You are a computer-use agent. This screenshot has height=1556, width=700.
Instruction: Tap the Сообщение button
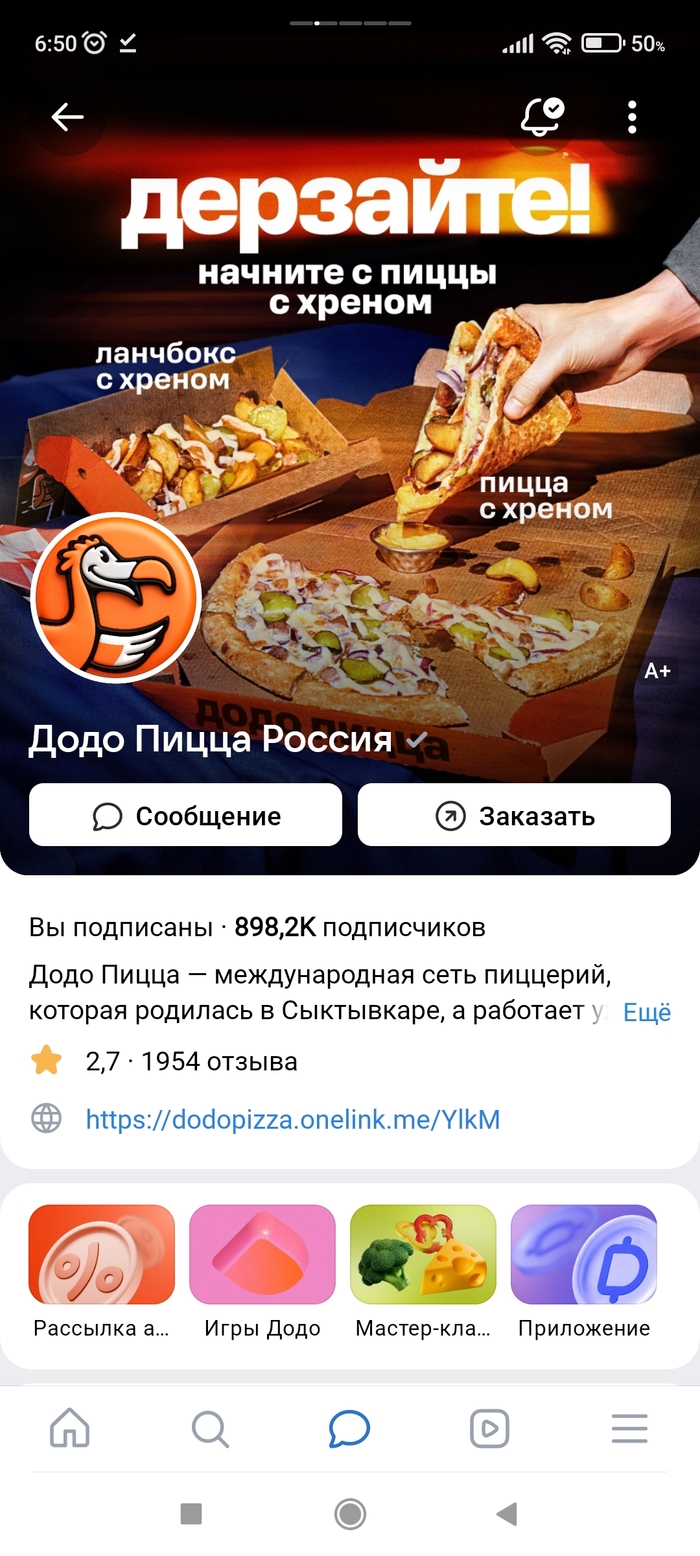[186, 816]
